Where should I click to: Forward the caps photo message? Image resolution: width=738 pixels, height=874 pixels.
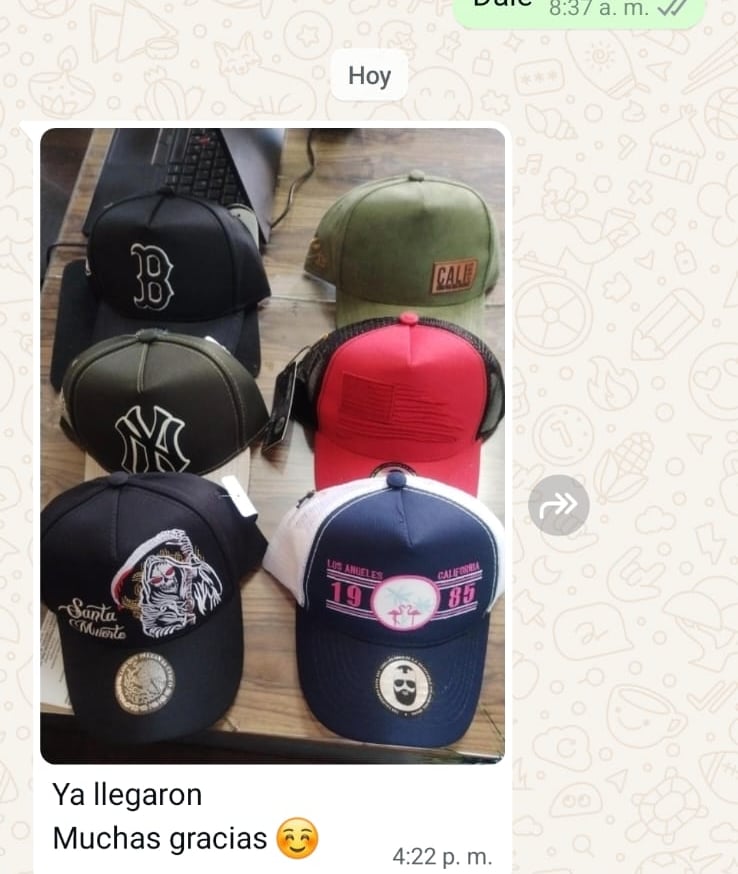pos(558,505)
